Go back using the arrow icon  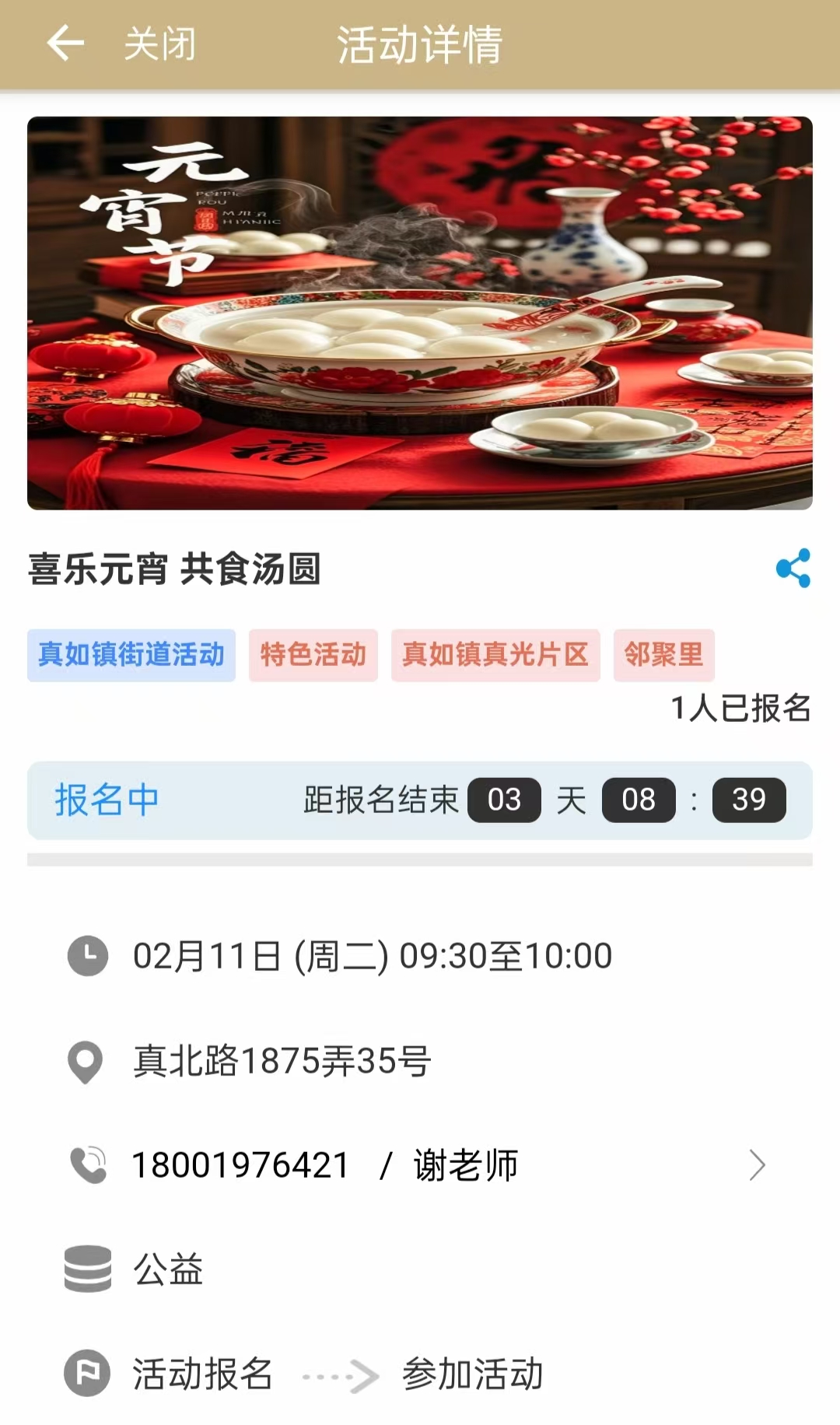pyautogui.click(x=65, y=43)
